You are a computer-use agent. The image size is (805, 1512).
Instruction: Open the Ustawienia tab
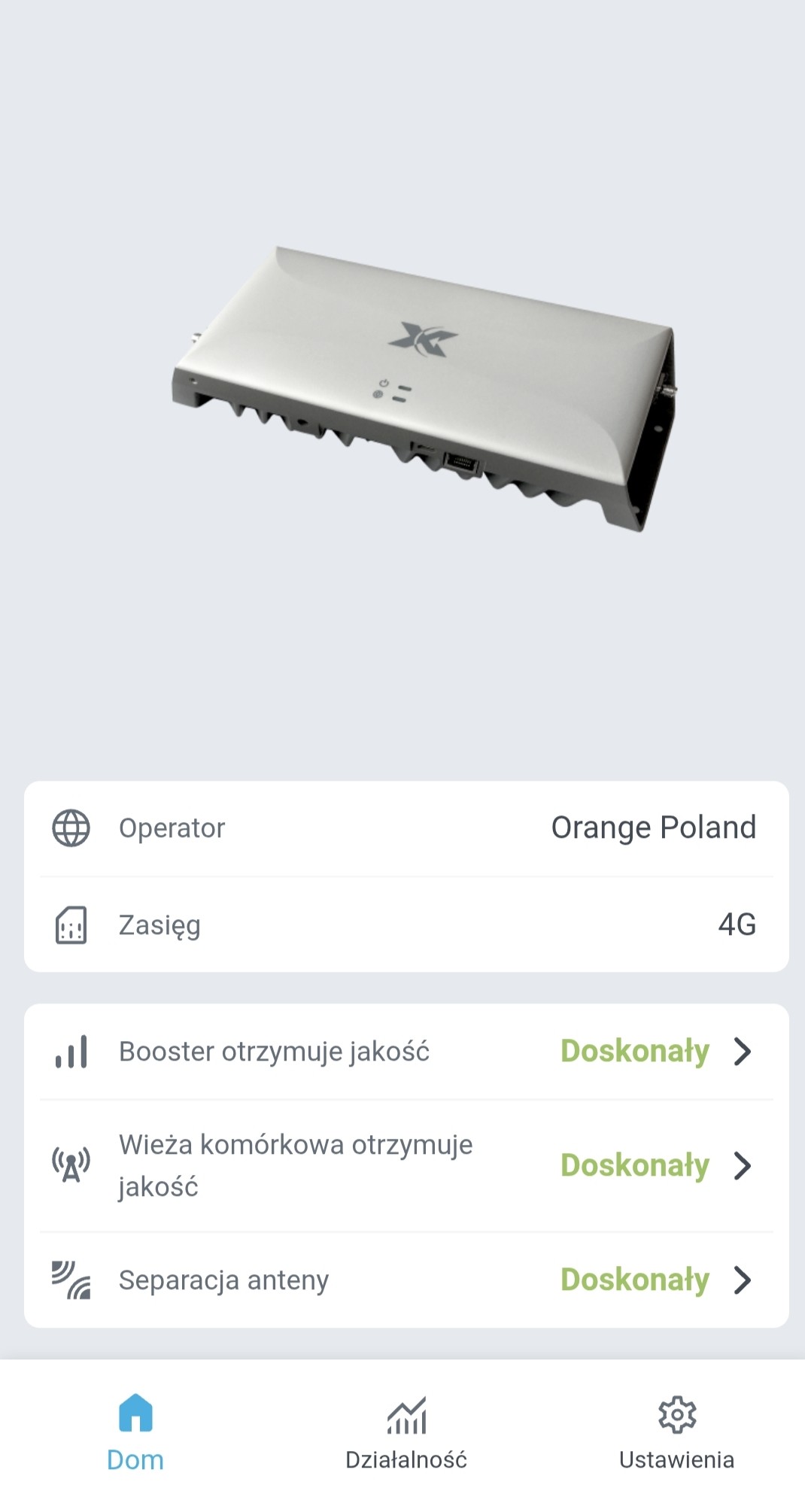[676, 1432]
